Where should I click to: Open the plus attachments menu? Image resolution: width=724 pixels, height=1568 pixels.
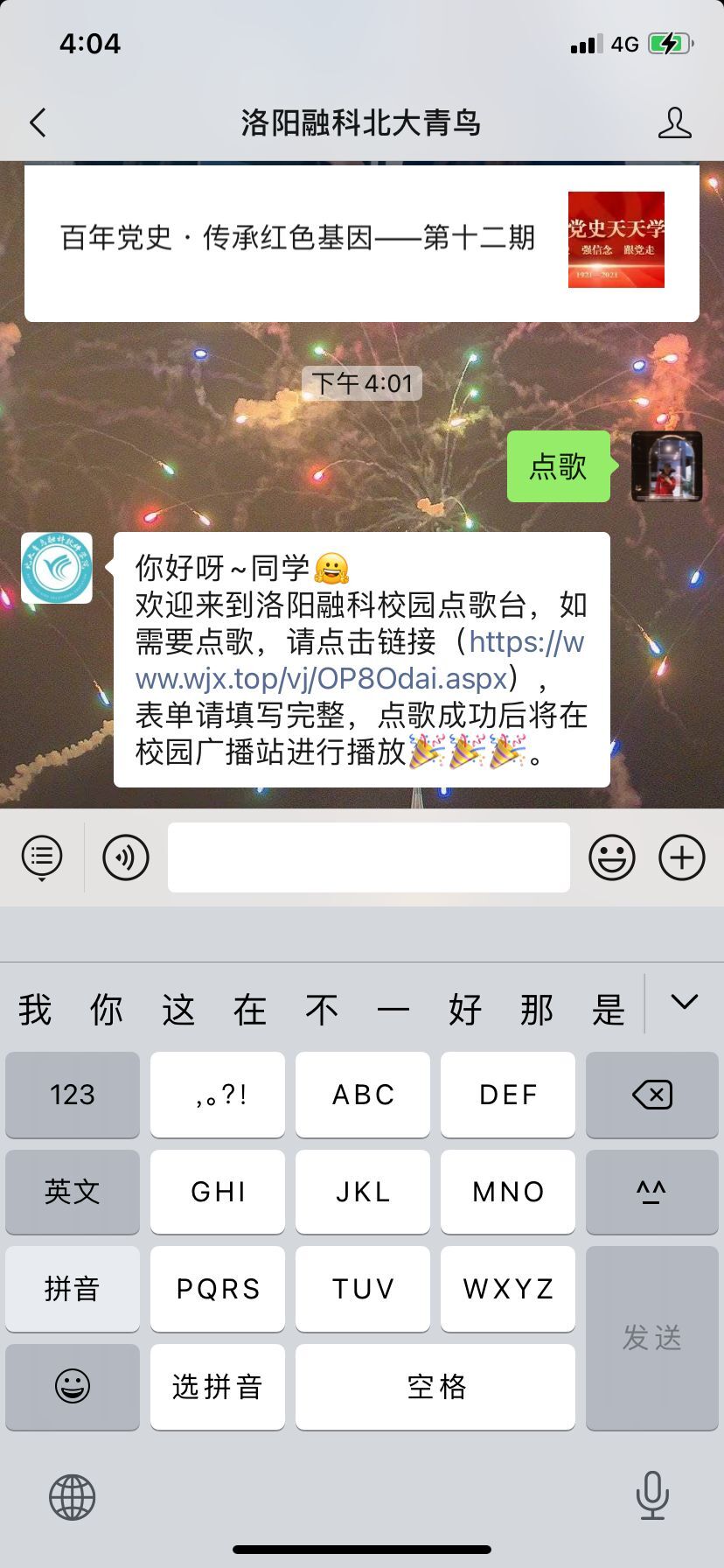click(x=681, y=857)
